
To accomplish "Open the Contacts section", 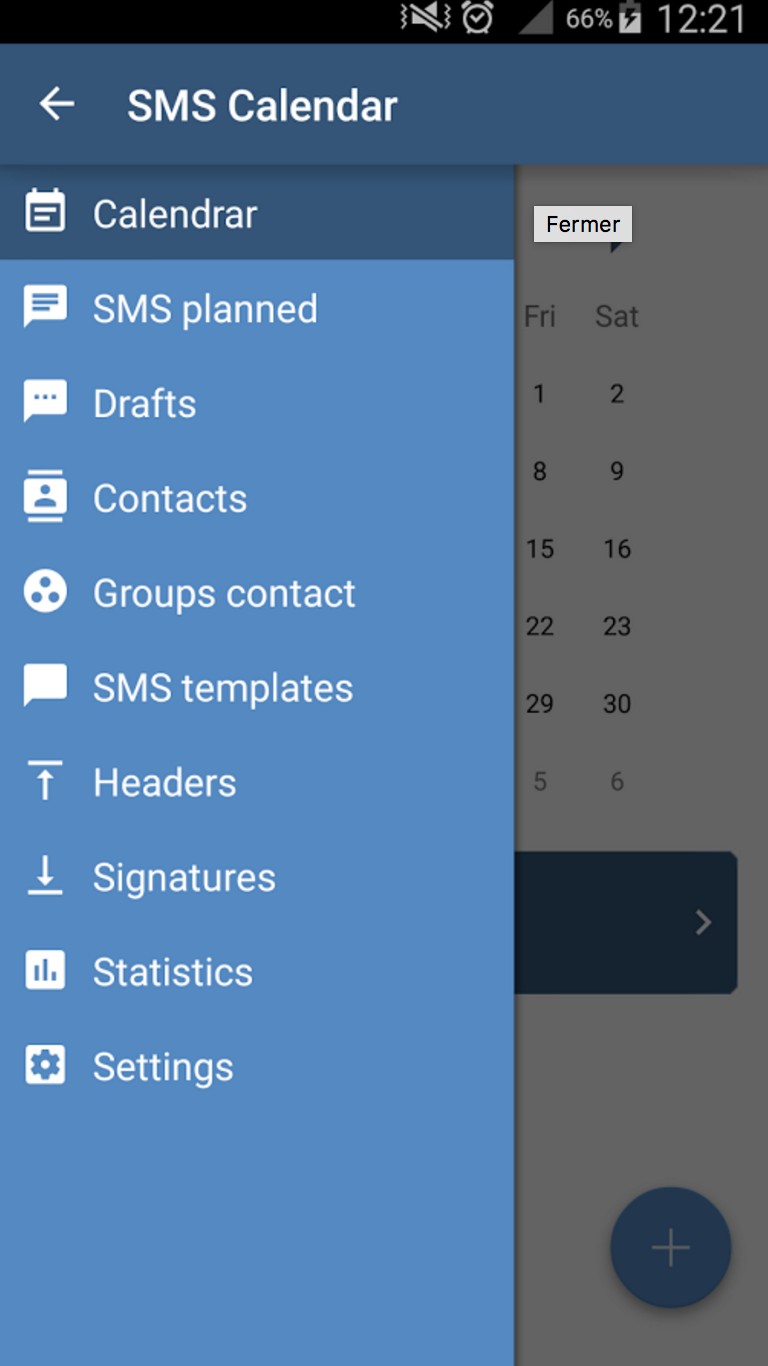I will pos(170,498).
